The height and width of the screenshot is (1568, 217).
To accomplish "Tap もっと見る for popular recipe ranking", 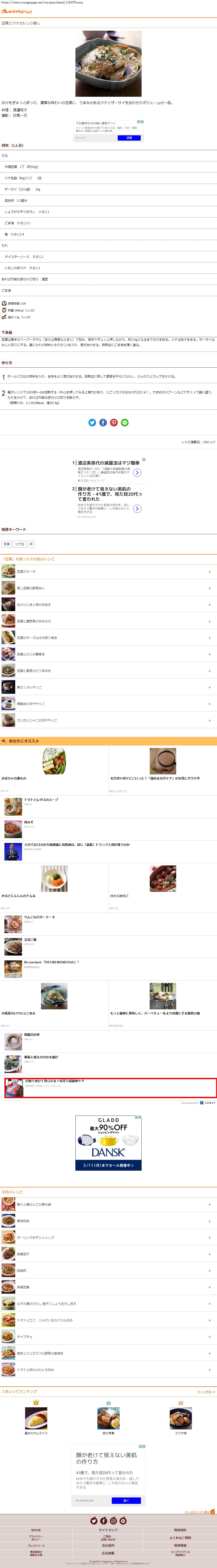I will pos(205,1391).
